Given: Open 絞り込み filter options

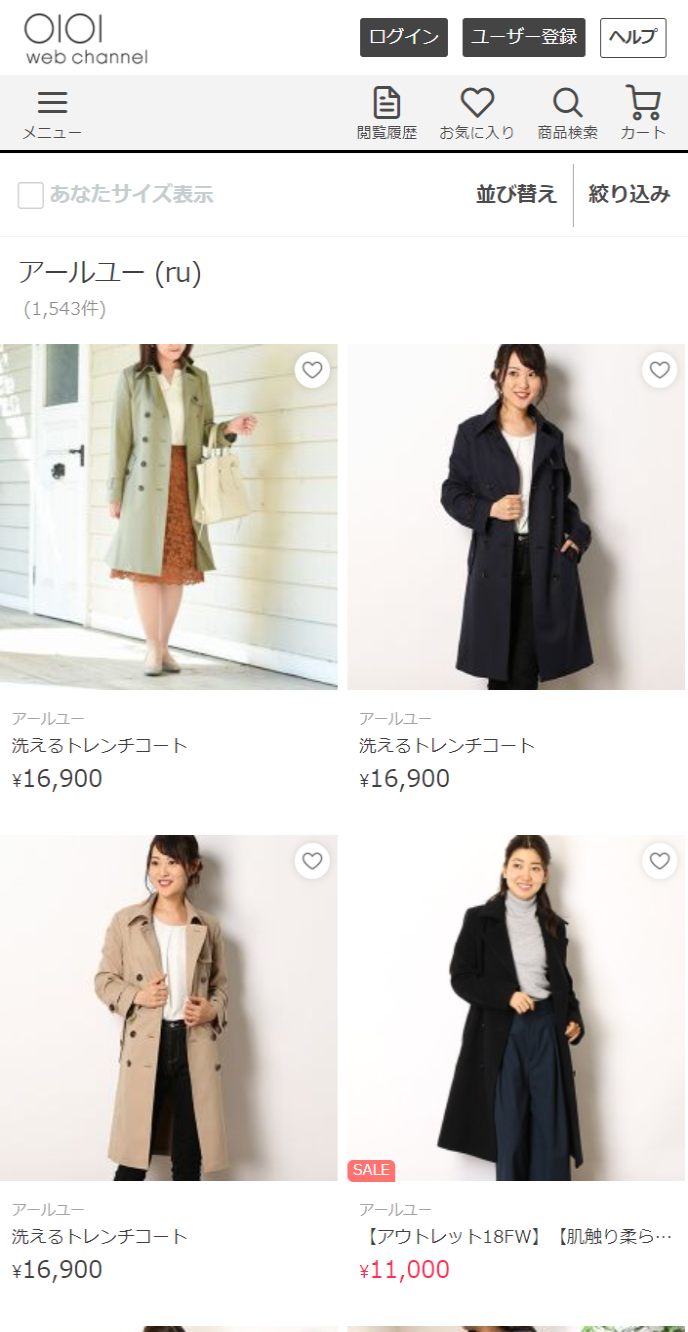Looking at the screenshot, I should [x=629, y=195].
